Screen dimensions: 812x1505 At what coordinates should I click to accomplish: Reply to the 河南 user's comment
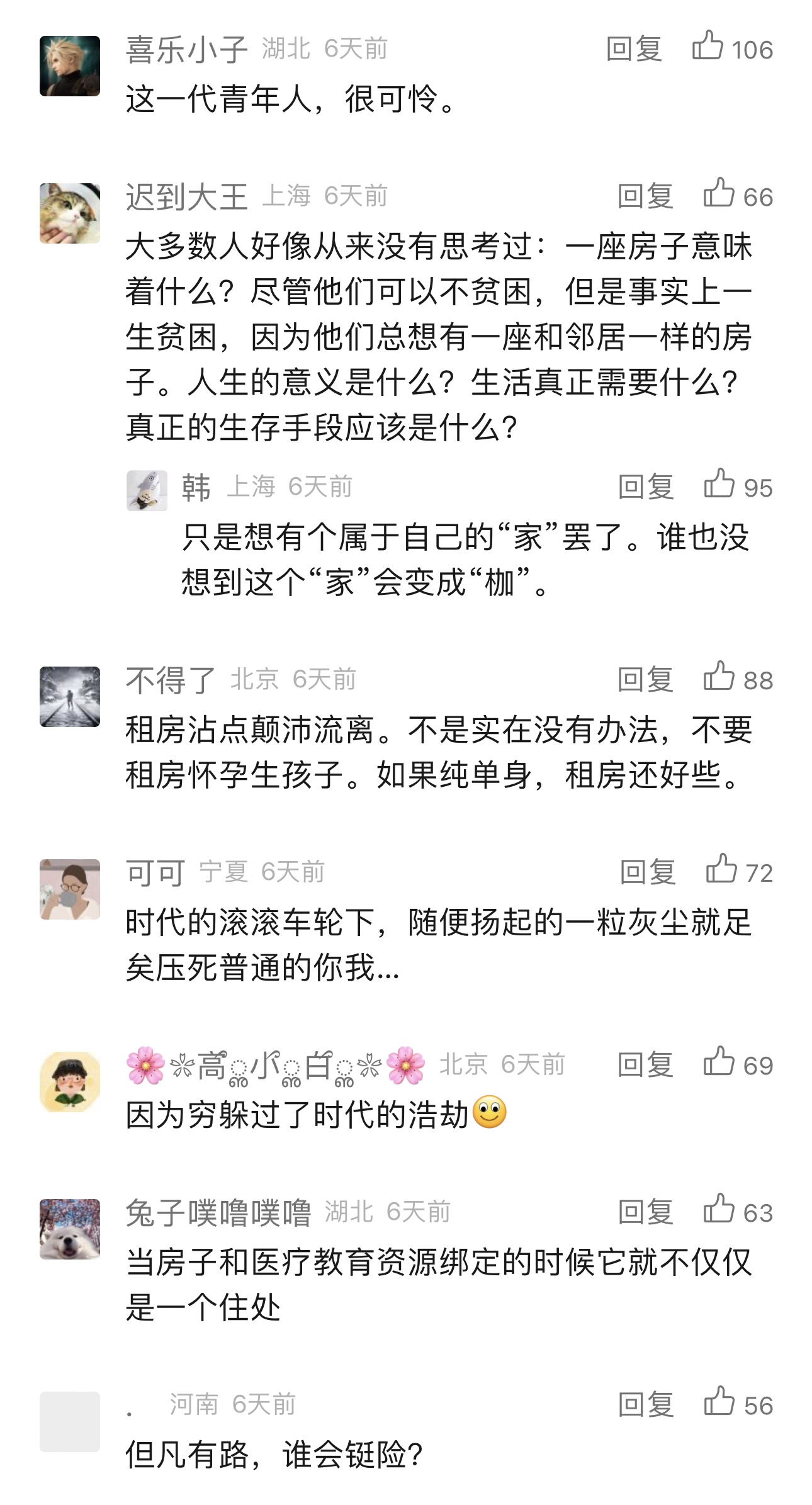pos(646,1405)
